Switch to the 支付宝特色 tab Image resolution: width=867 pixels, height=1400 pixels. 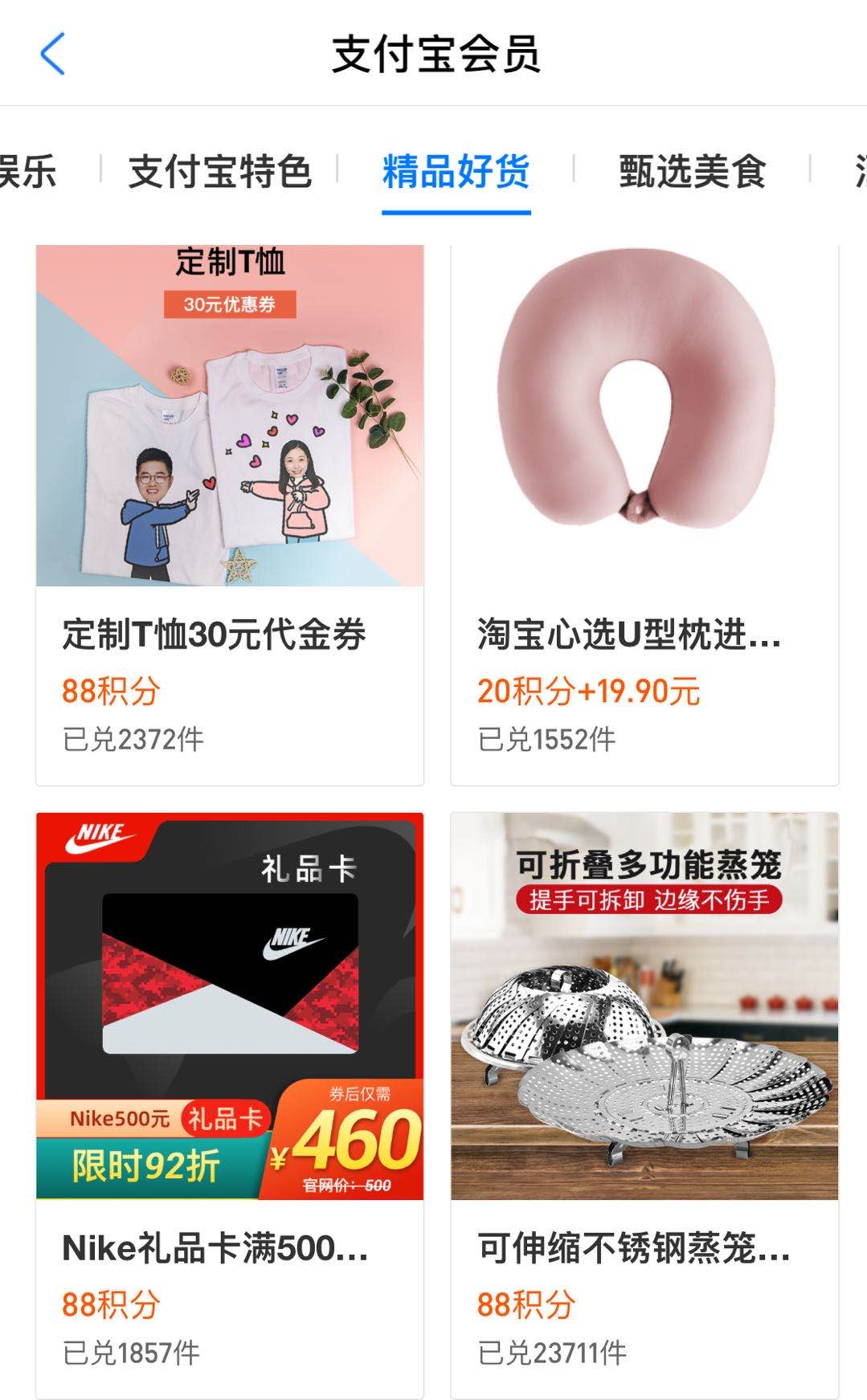click(219, 172)
